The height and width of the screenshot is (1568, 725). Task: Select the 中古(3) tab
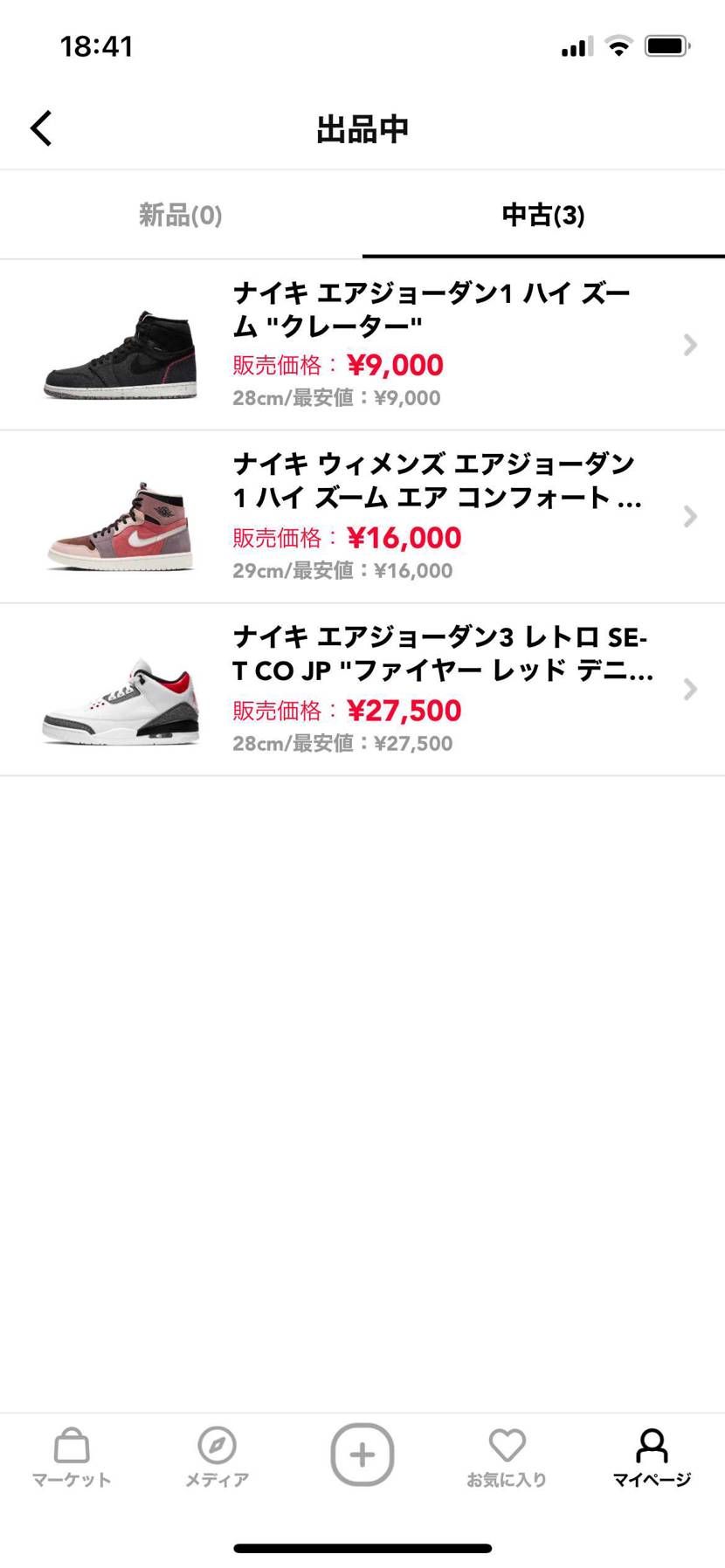click(x=543, y=215)
